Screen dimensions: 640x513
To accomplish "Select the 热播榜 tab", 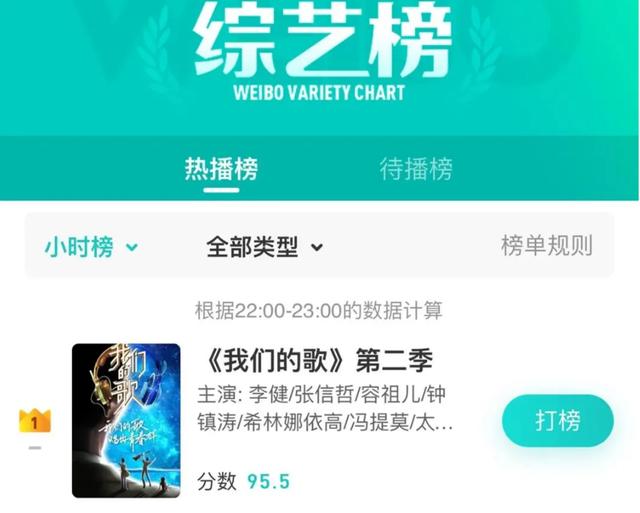I will [221, 168].
